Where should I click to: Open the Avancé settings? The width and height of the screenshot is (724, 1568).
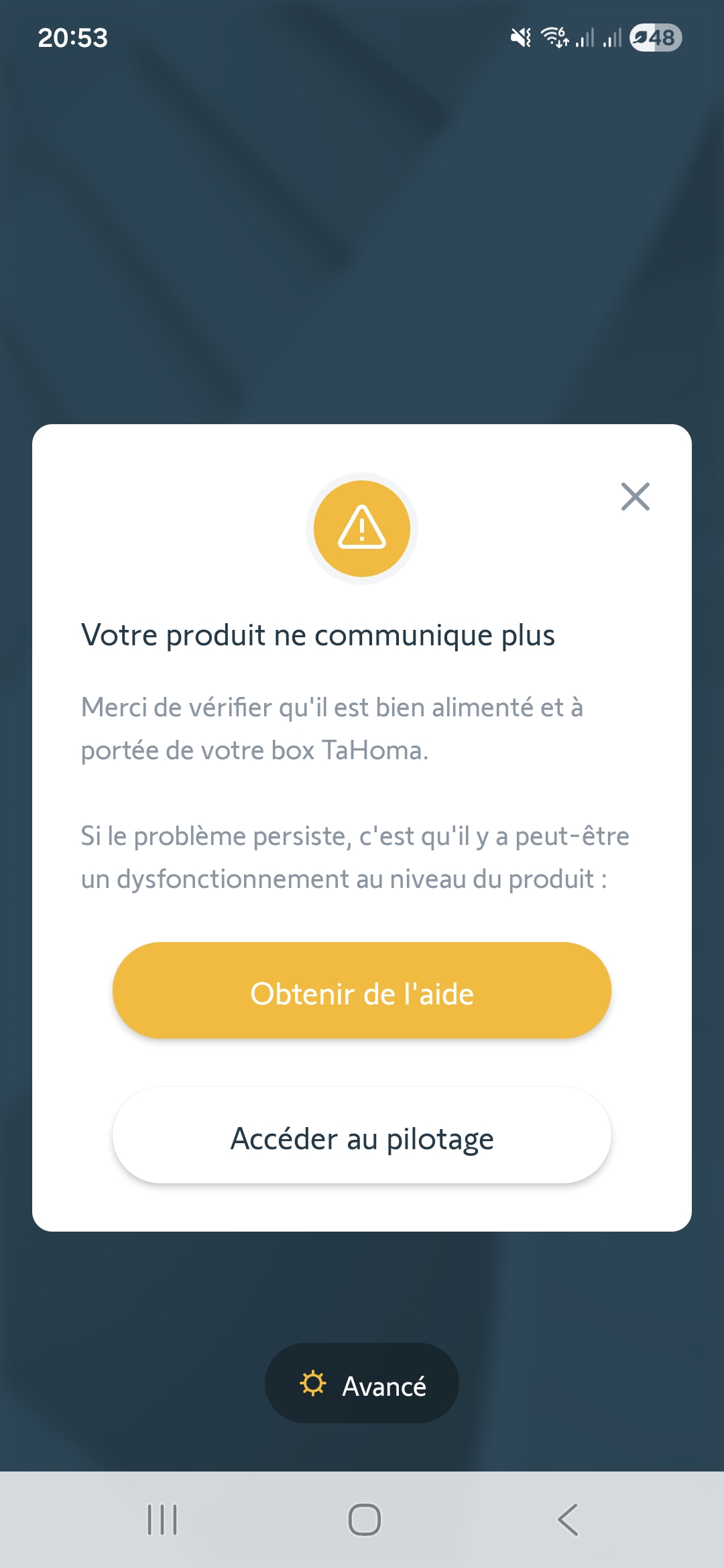click(x=362, y=1383)
